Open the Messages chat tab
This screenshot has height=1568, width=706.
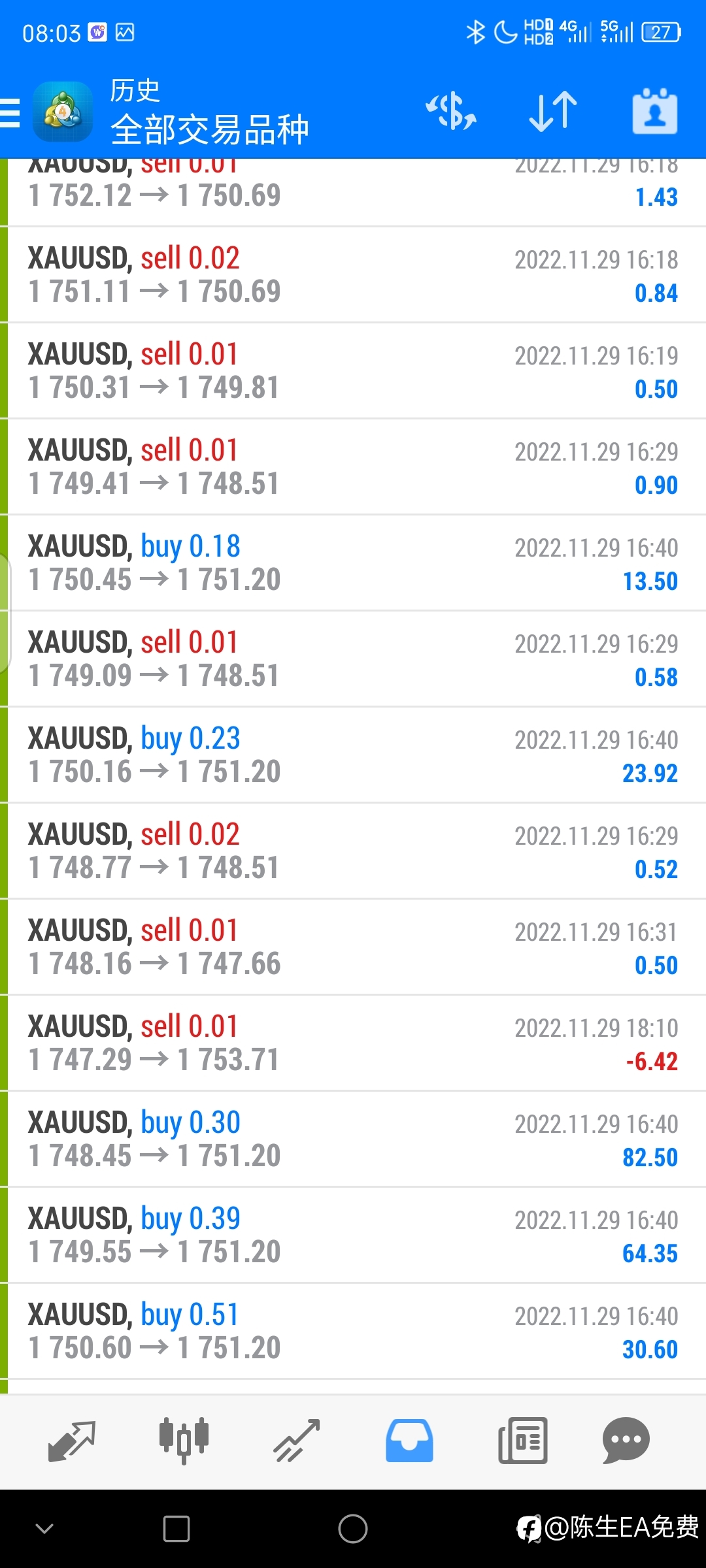tap(626, 1441)
